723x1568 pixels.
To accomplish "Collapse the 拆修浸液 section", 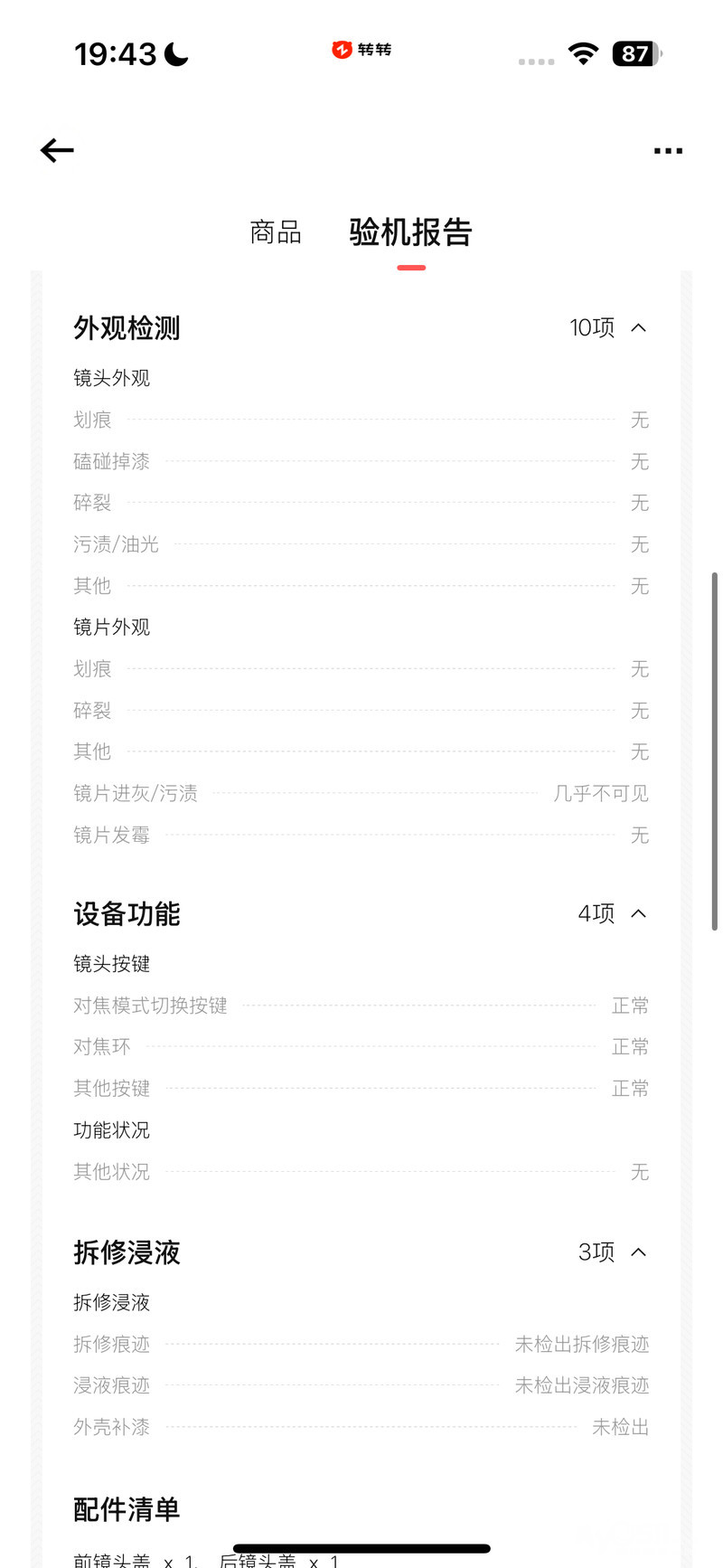I will click(x=638, y=1252).
